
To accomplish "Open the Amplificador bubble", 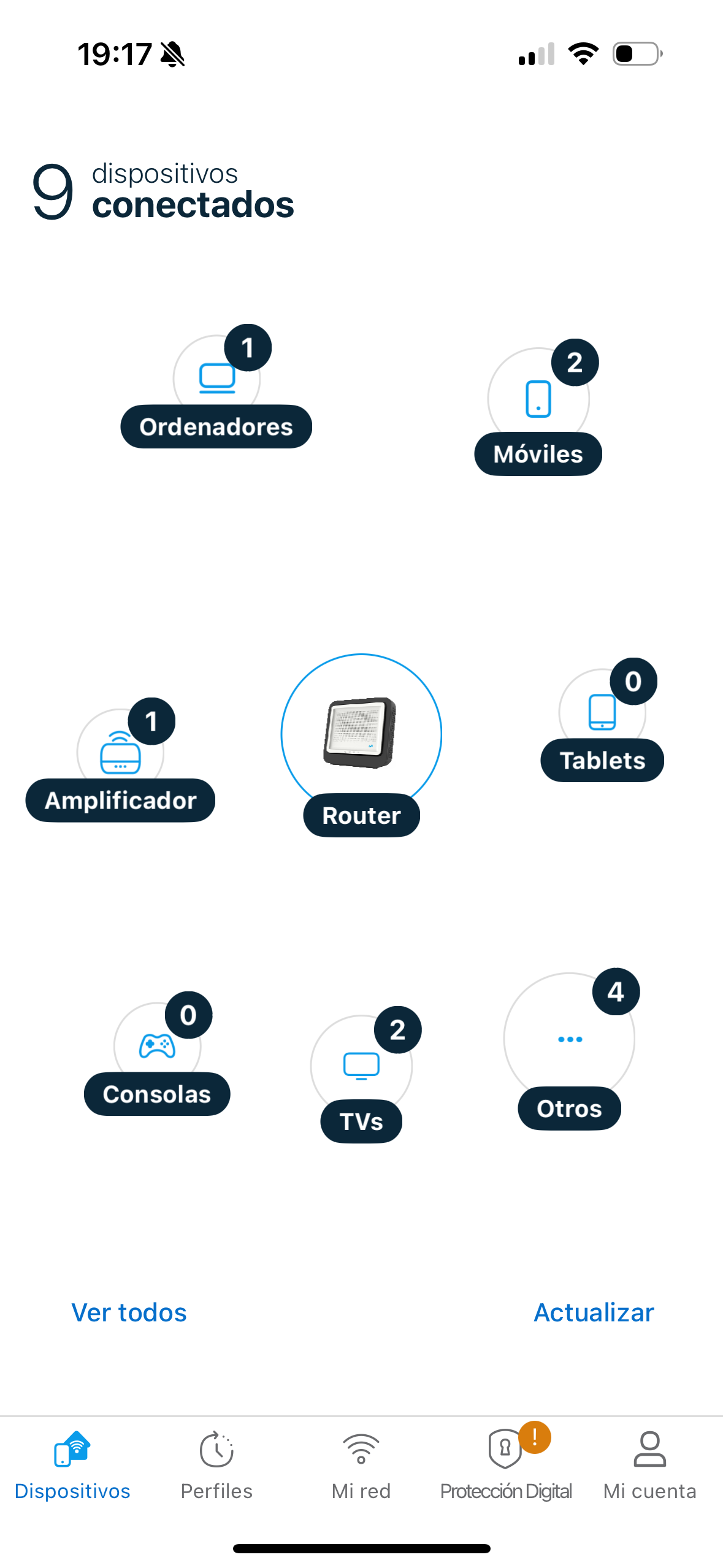I will pos(120,767).
